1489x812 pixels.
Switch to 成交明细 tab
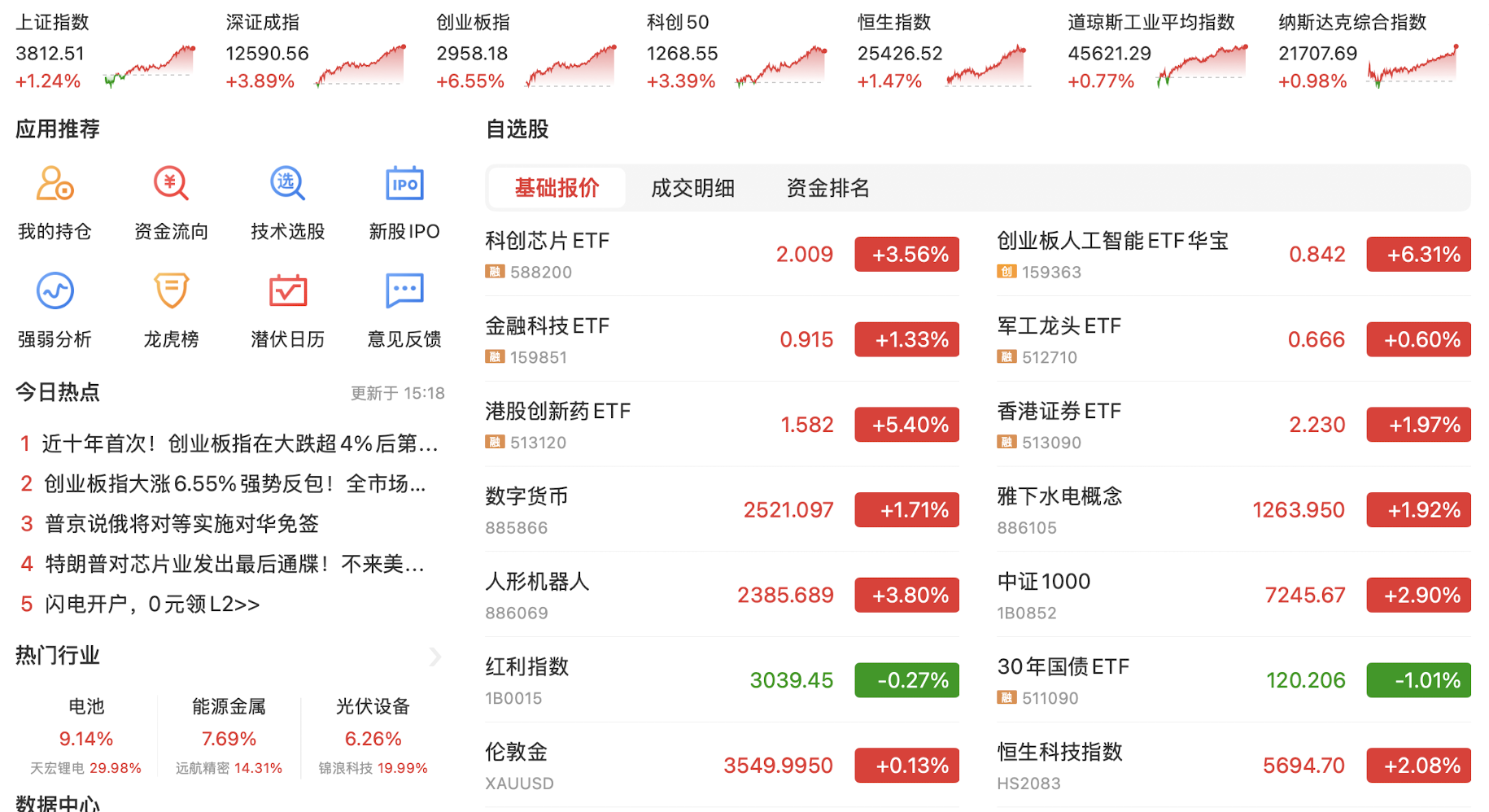click(x=692, y=188)
